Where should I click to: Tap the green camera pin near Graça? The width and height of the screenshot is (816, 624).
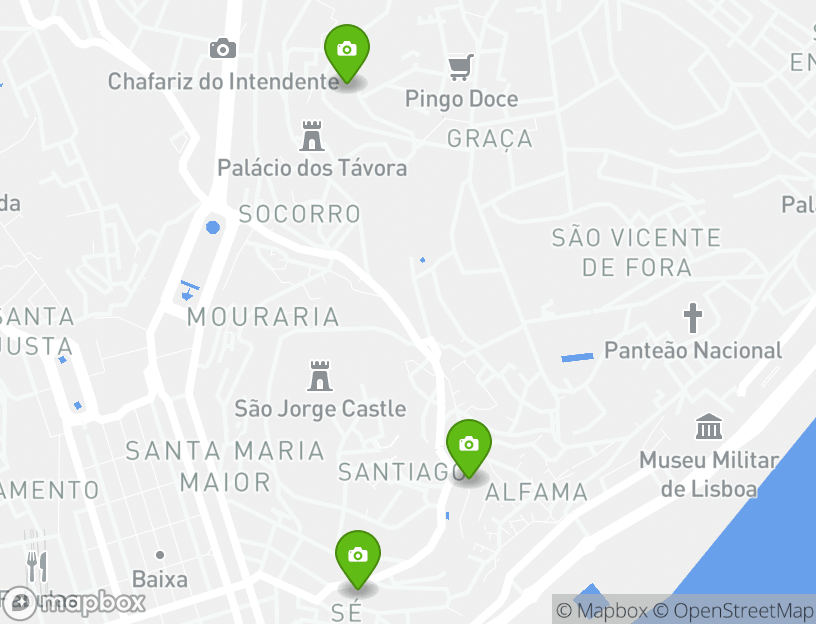[346, 51]
